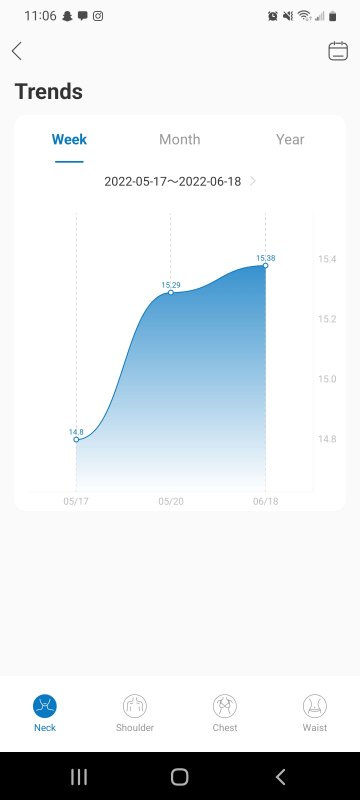360x800 pixels.
Task: Select the 14.8 data point on 05/17
Action: click(x=76, y=439)
